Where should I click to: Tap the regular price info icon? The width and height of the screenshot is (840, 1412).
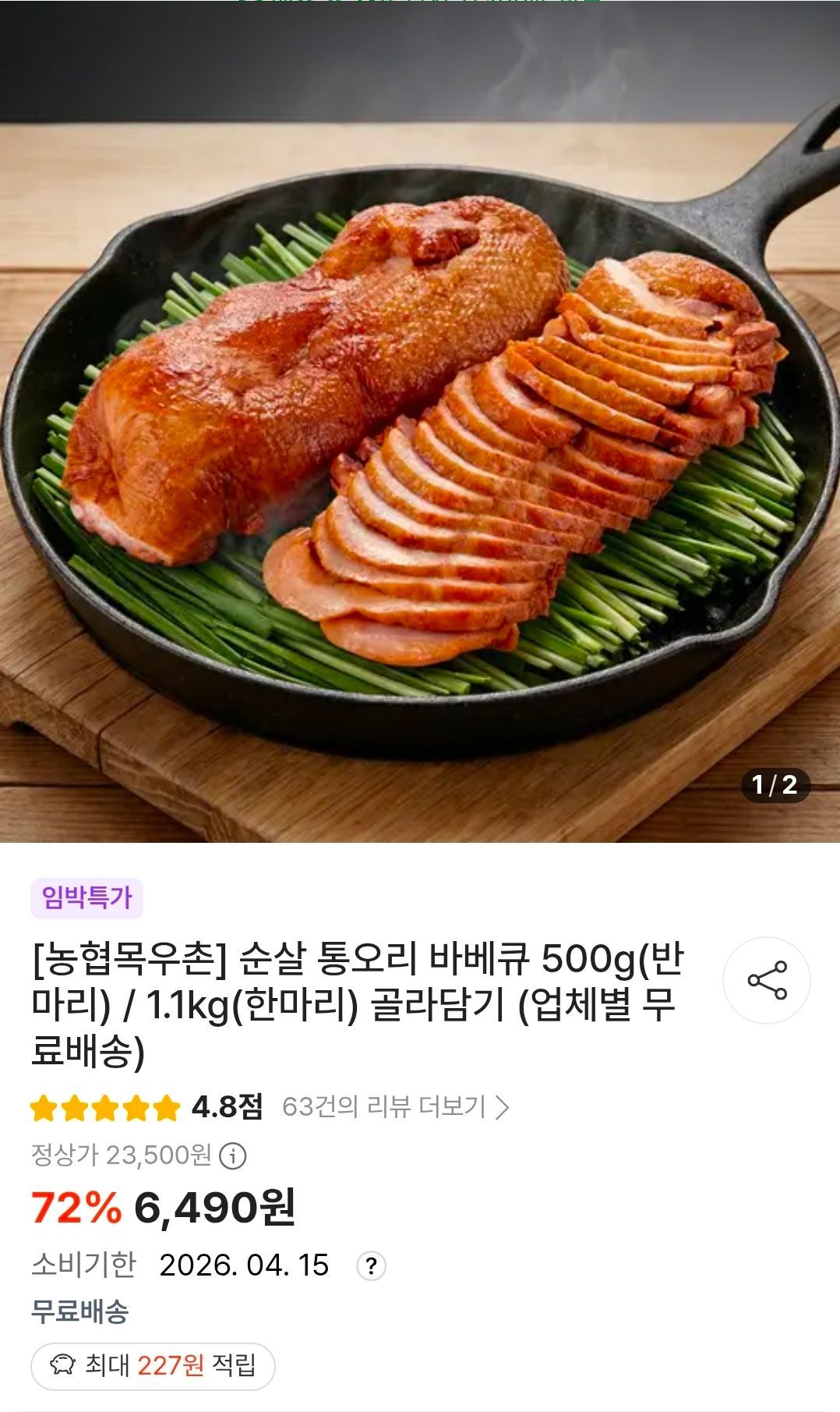[x=232, y=1155]
